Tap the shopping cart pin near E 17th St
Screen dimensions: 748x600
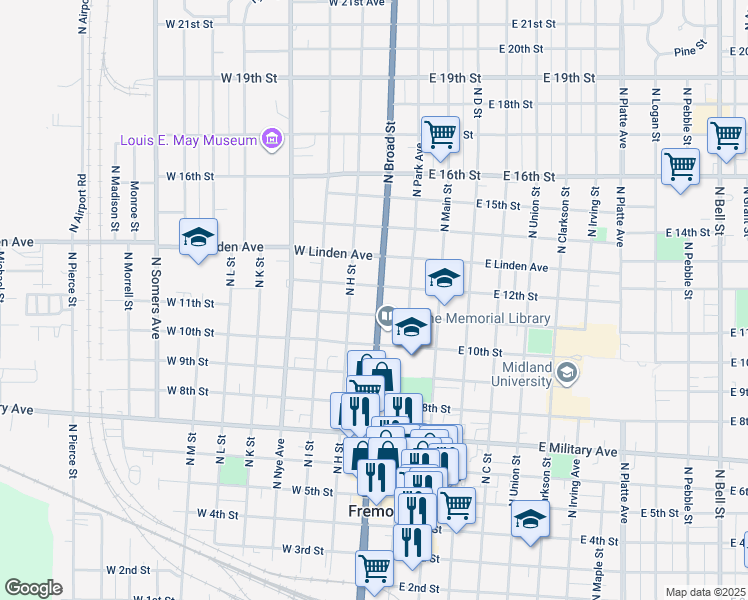(x=440, y=133)
